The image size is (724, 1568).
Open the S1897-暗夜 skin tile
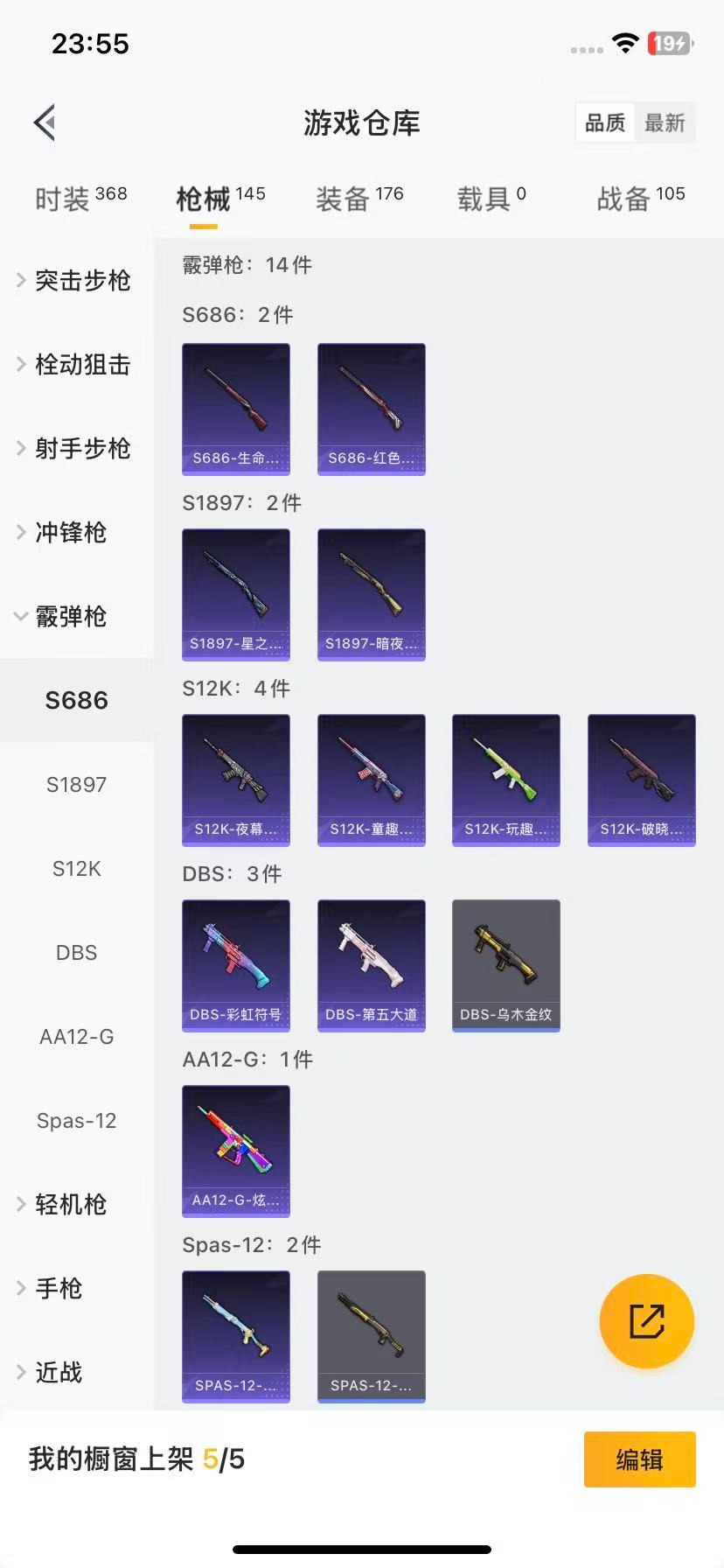pos(372,594)
